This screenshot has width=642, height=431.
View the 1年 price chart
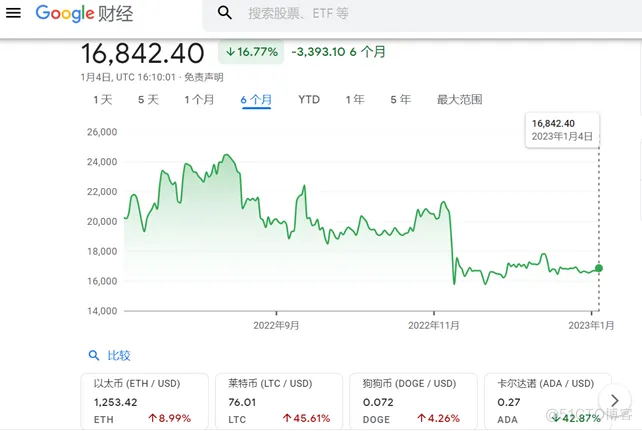[x=355, y=99]
